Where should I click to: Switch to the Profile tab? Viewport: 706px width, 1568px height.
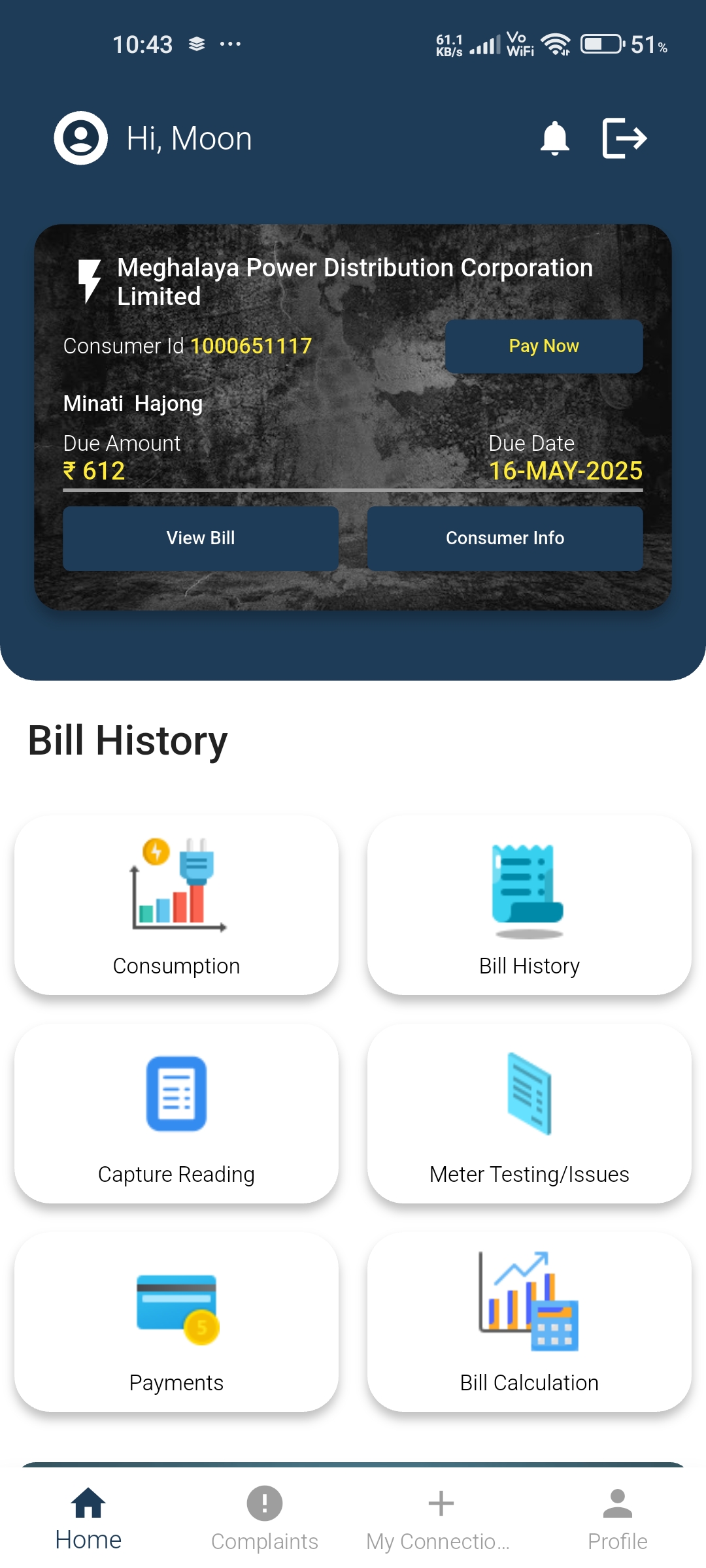(617, 1519)
